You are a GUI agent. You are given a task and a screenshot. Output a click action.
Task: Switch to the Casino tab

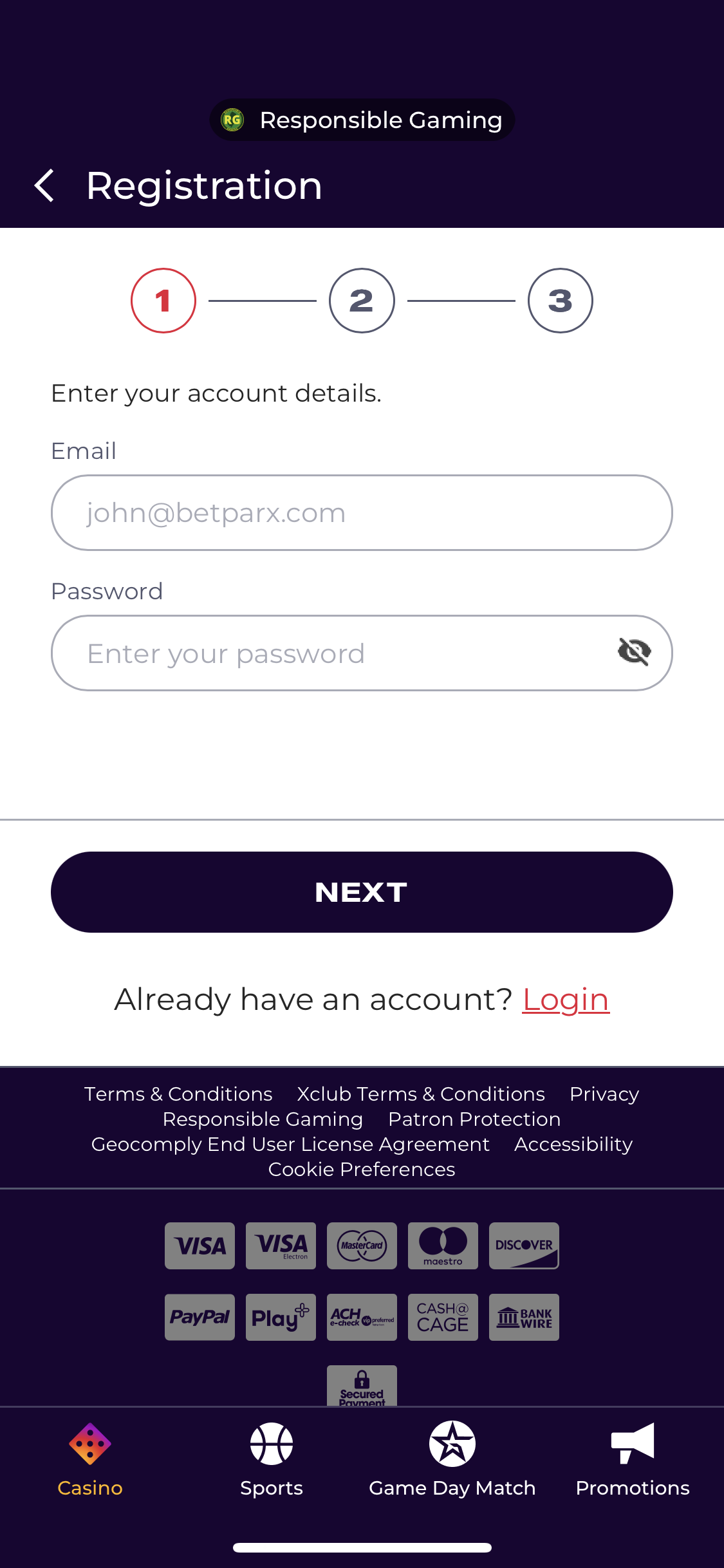point(90,1460)
